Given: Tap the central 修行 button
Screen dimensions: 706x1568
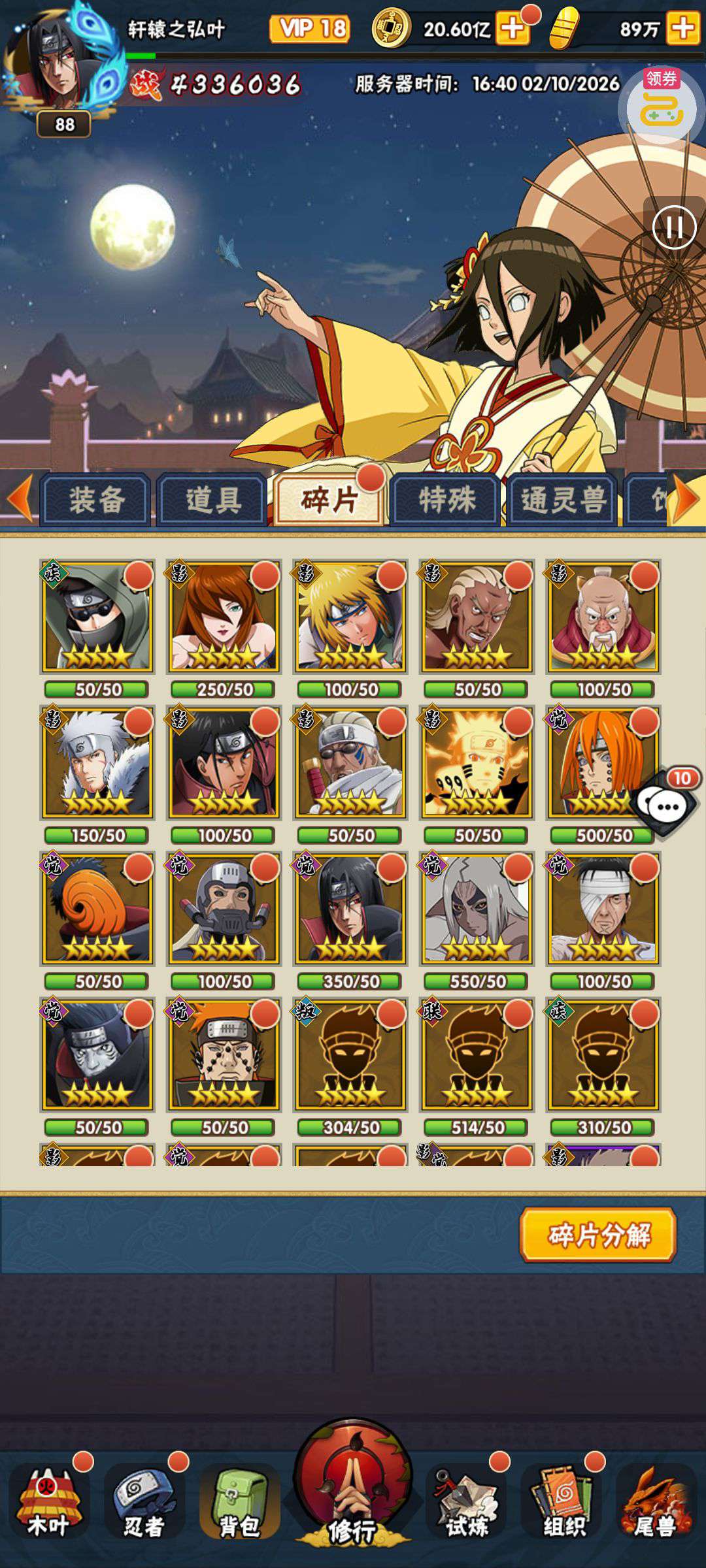Looking at the screenshot, I should [353, 1484].
